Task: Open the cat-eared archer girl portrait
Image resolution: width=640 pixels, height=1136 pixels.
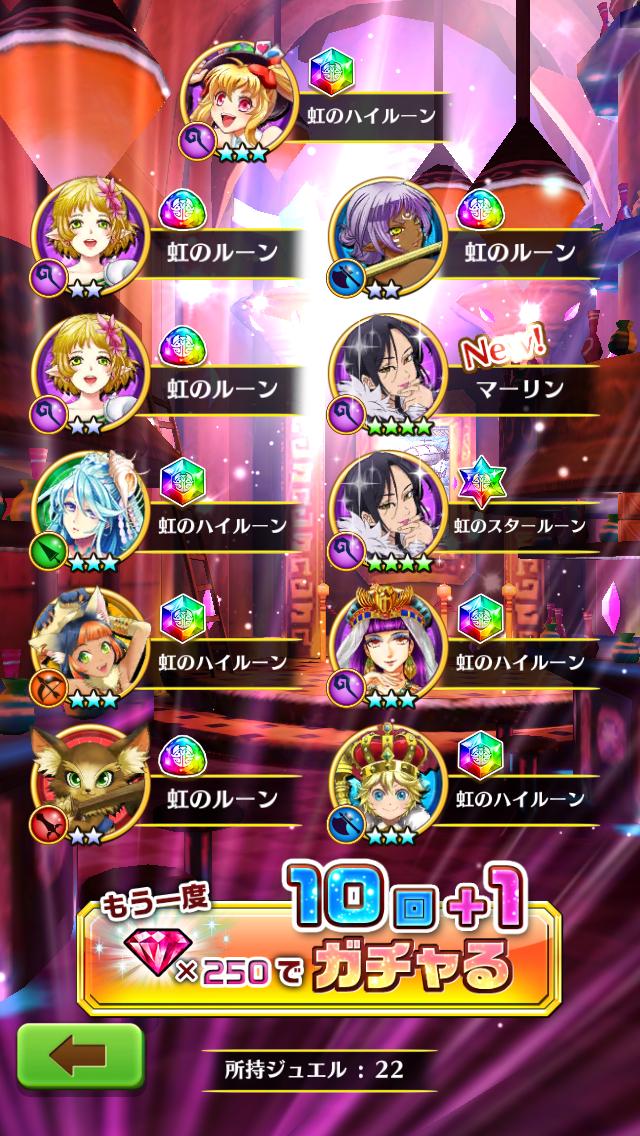Action: 90,648
